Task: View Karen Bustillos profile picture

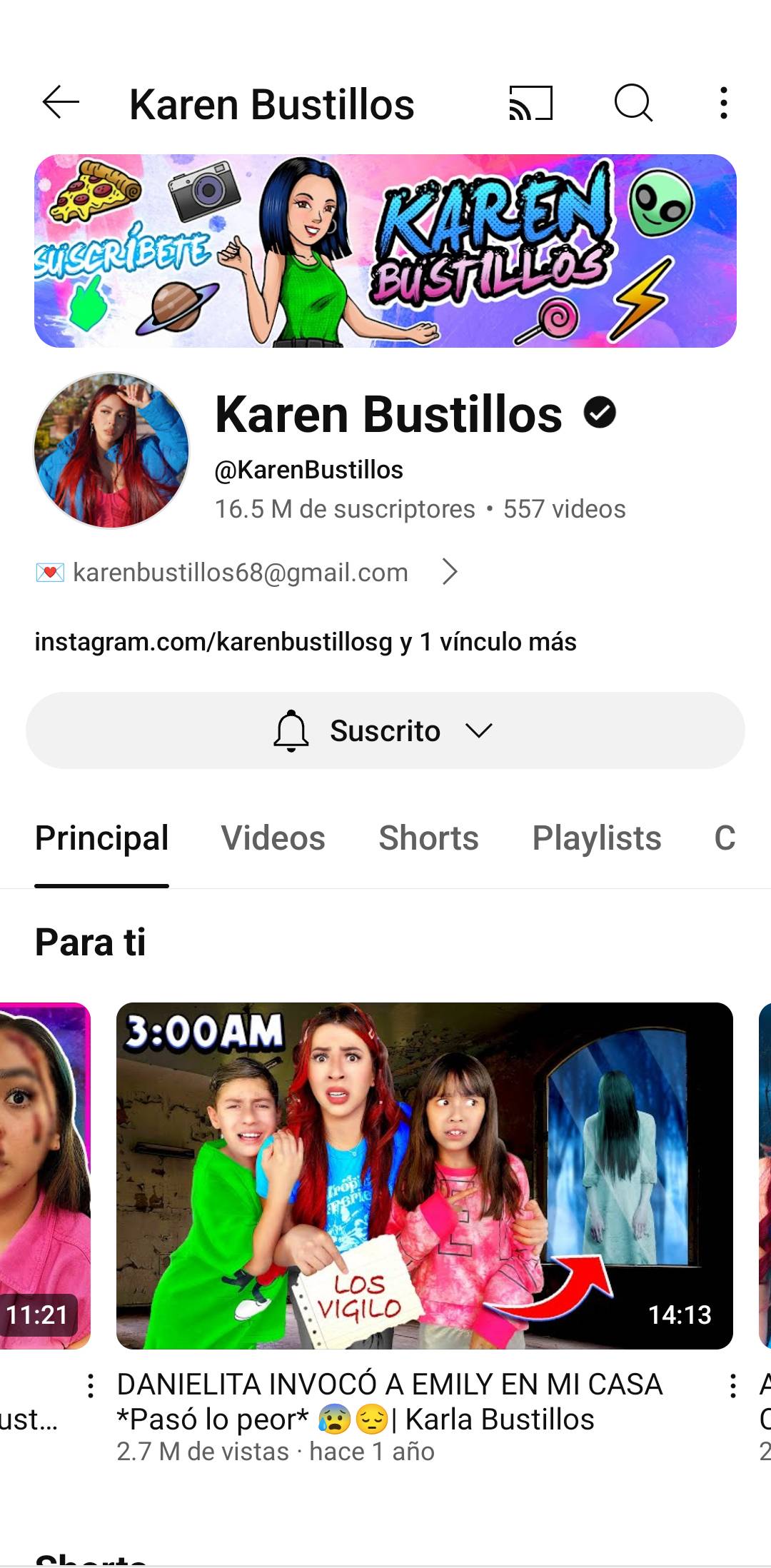Action: pyautogui.click(x=112, y=451)
